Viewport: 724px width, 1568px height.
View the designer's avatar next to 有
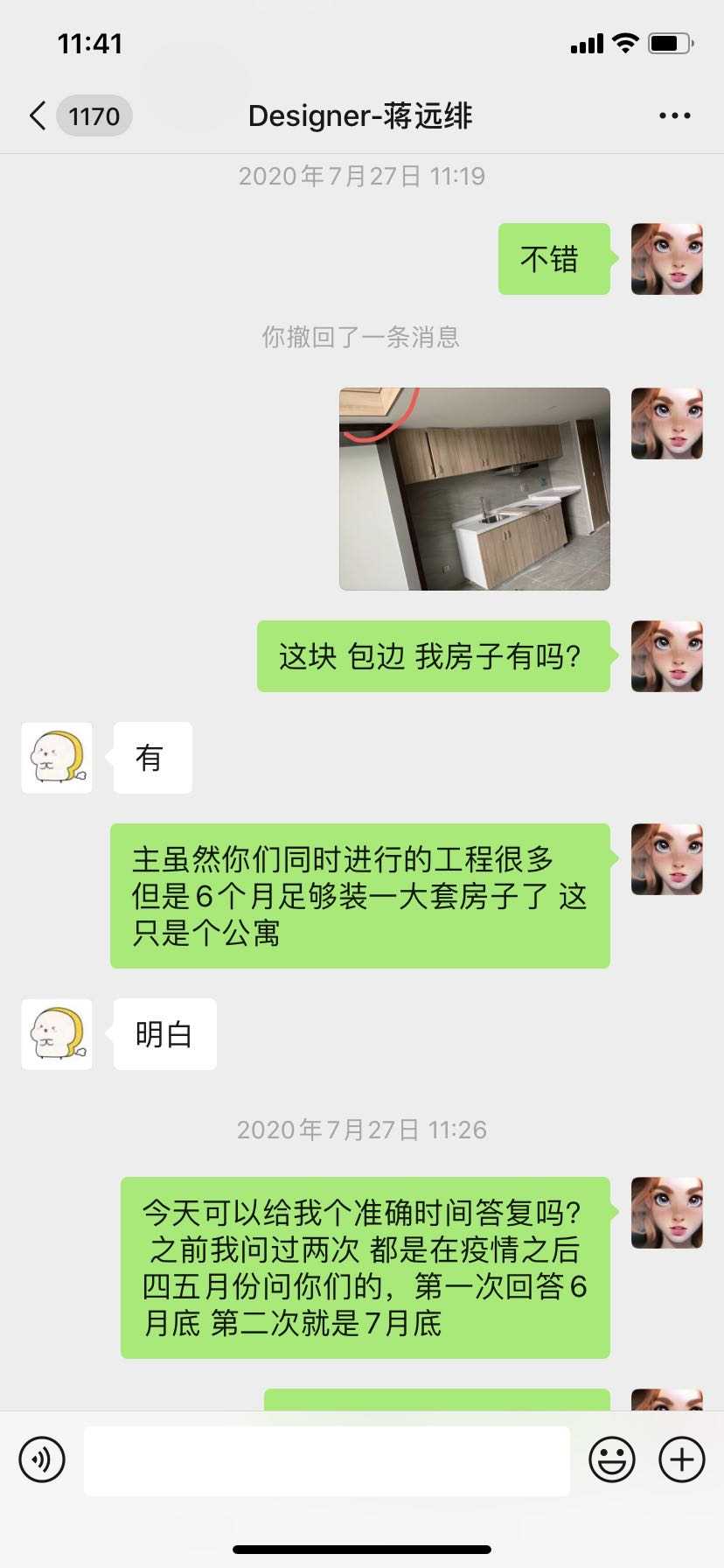[57, 758]
